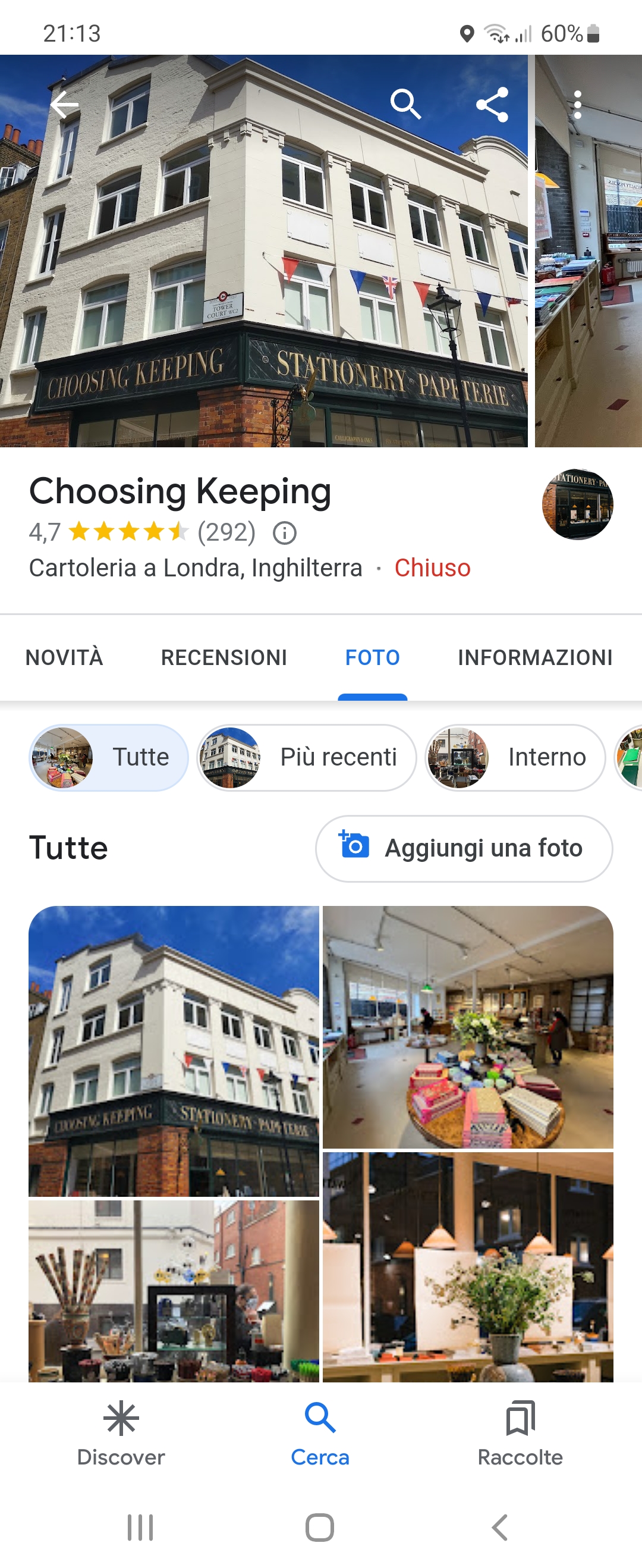Go back using the top arrow

point(64,105)
